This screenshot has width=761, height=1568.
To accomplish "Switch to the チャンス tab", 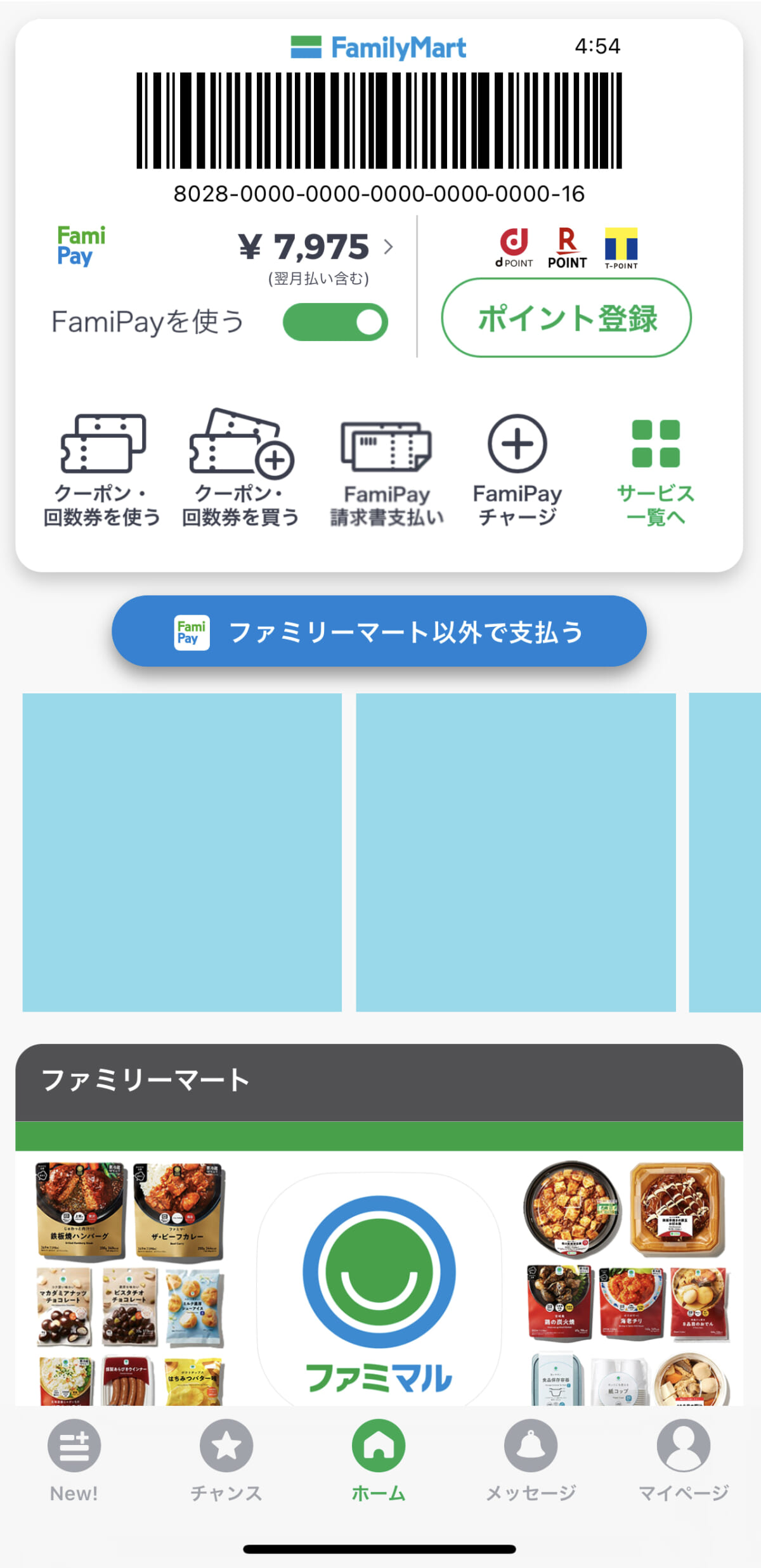I will tap(226, 1460).
